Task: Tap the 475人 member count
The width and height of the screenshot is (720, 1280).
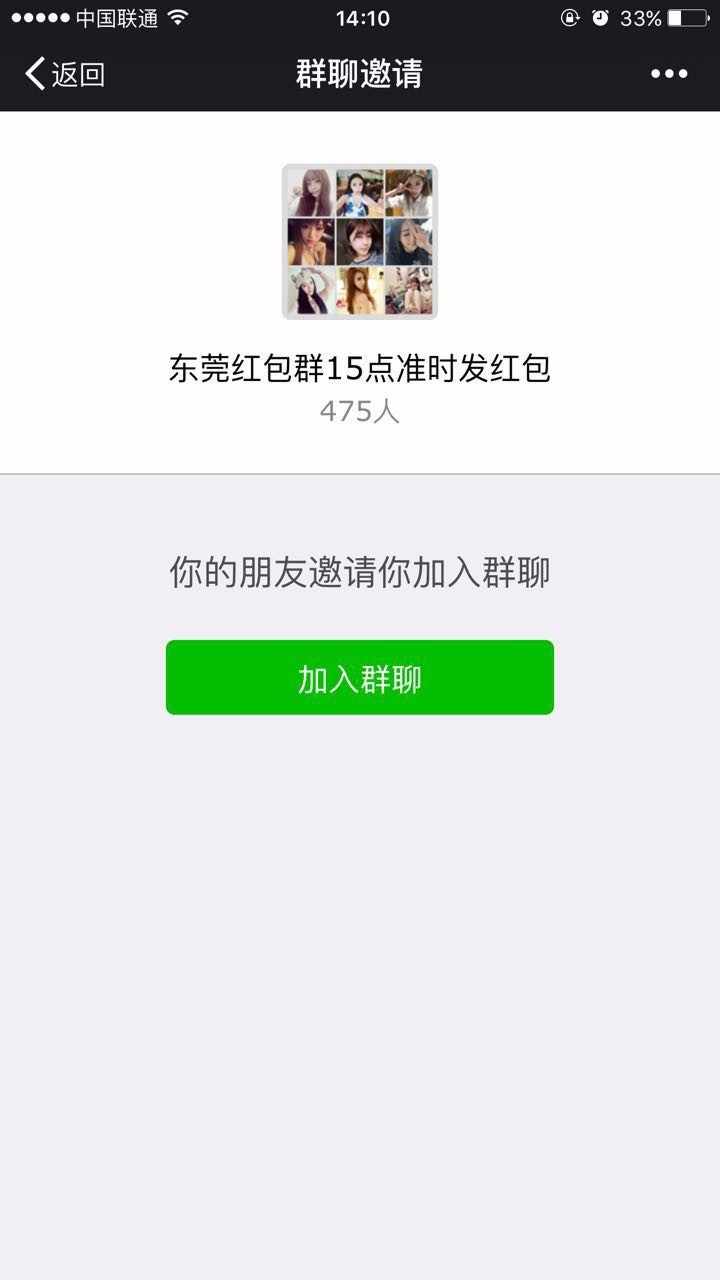Action: coord(359,411)
